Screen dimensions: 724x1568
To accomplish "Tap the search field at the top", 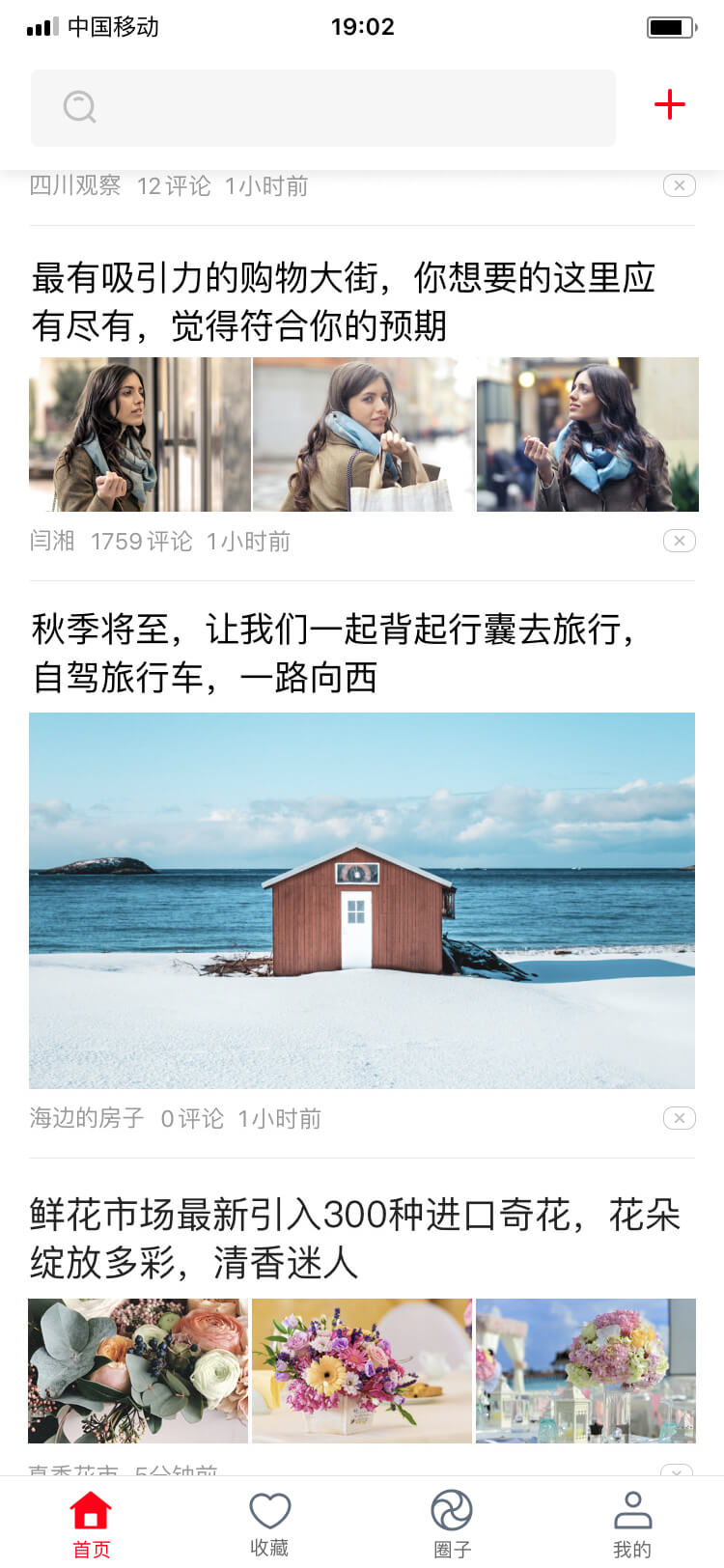I will pyautogui.click(x=323, y=107).
